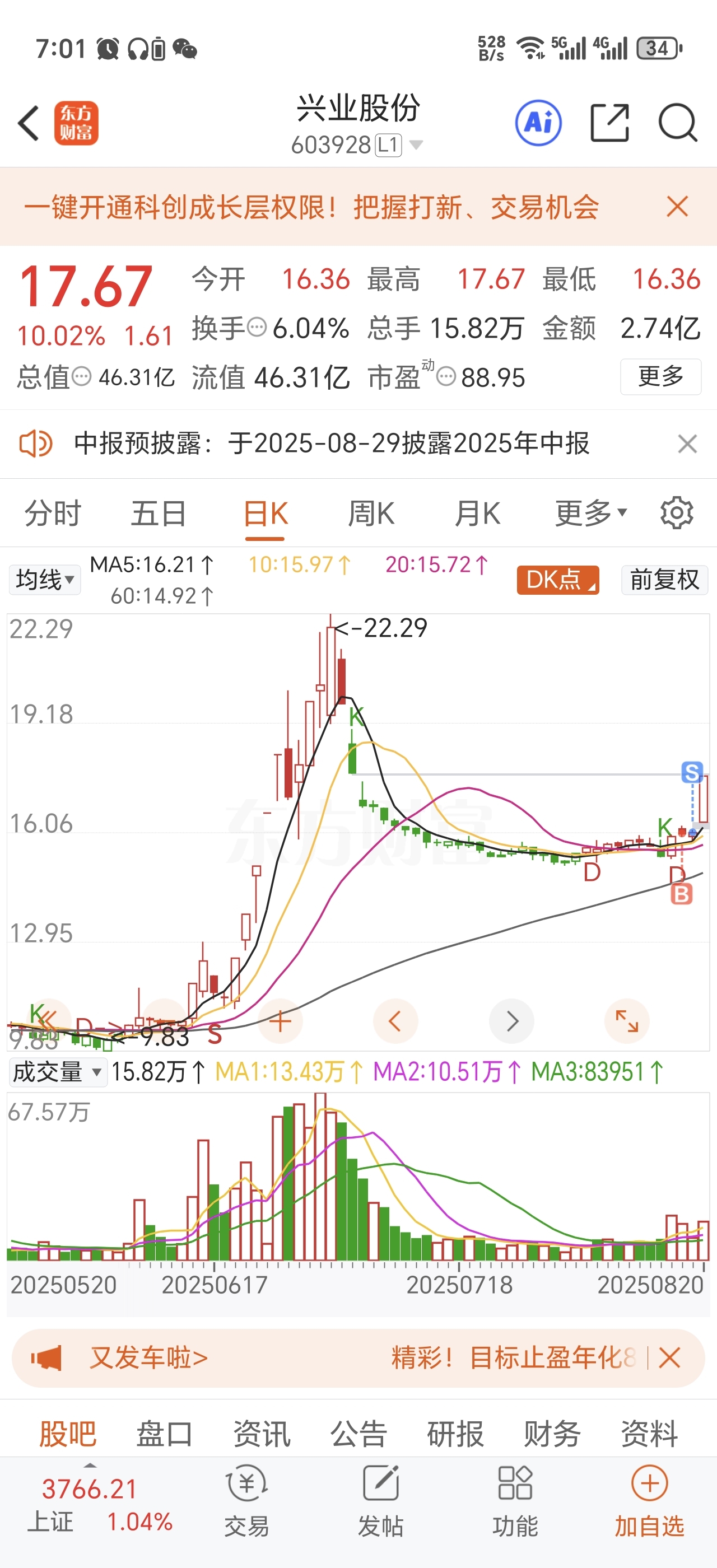
Task: Close the 中报预披露 notice
Action: pyautogui.click(x=687, y=444)
